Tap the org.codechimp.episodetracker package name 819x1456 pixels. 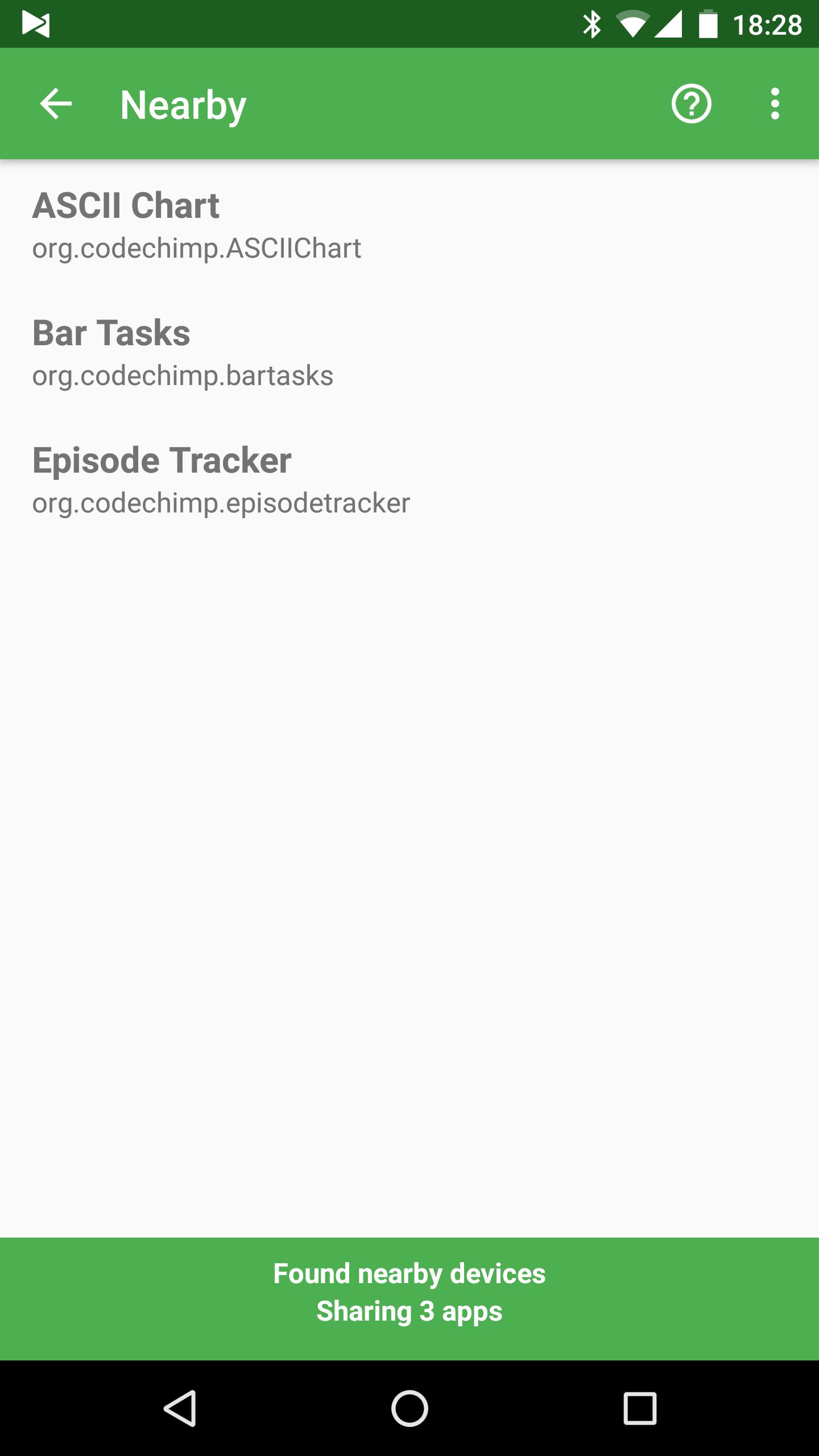(x=221, y=503)
